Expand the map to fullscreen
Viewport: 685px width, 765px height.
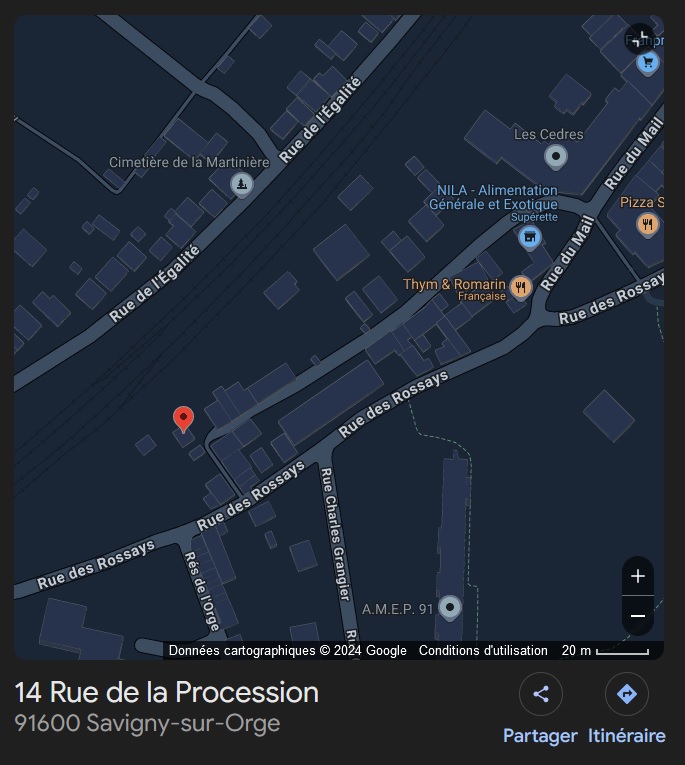[x=640, y=38]
